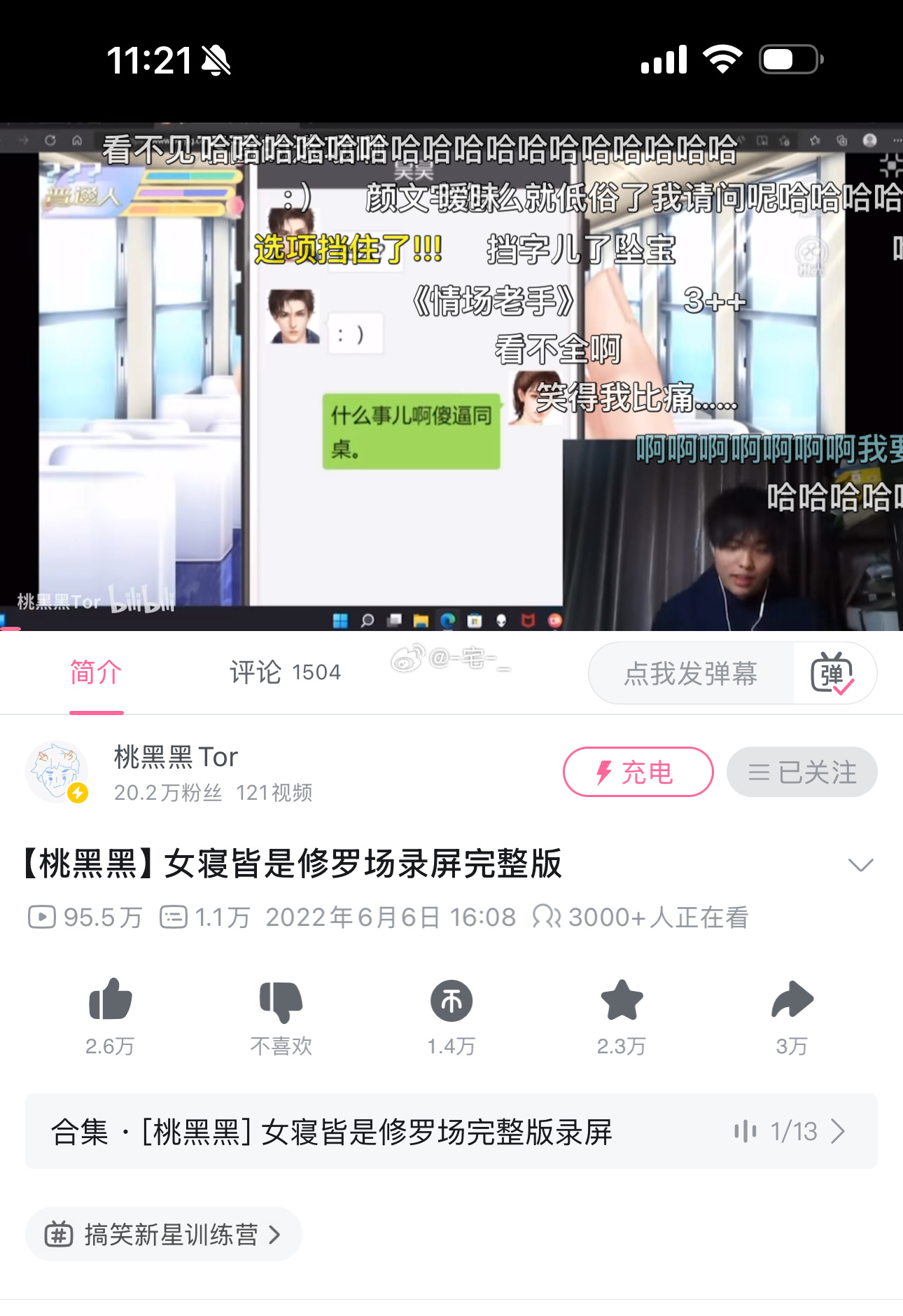The width and height of the screenshot is (903, 1316).
Task: Toggle the danmaku 弹 switch
Action: 832,674
